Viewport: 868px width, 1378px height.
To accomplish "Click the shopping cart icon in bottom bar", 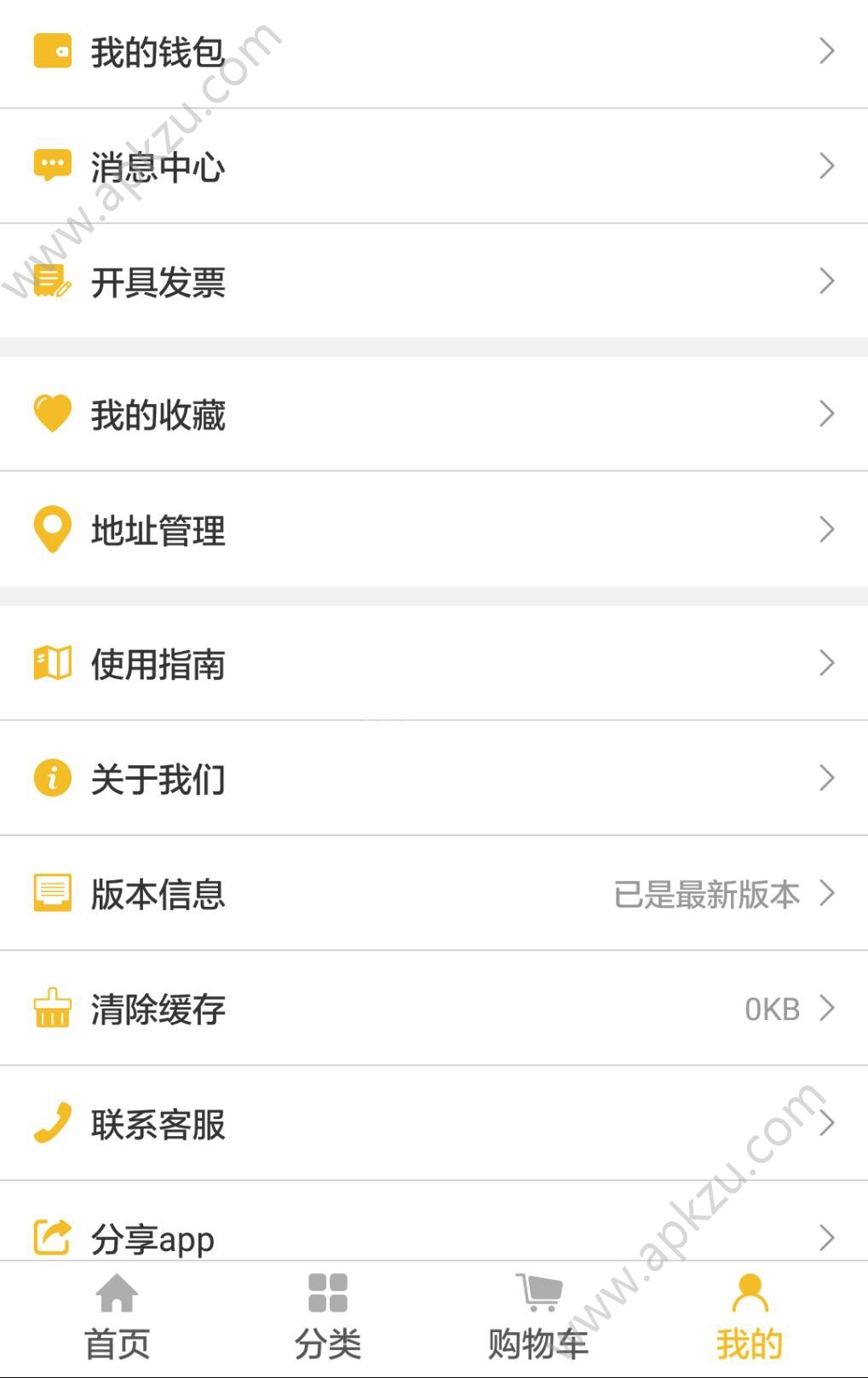I will point(537,1293).
